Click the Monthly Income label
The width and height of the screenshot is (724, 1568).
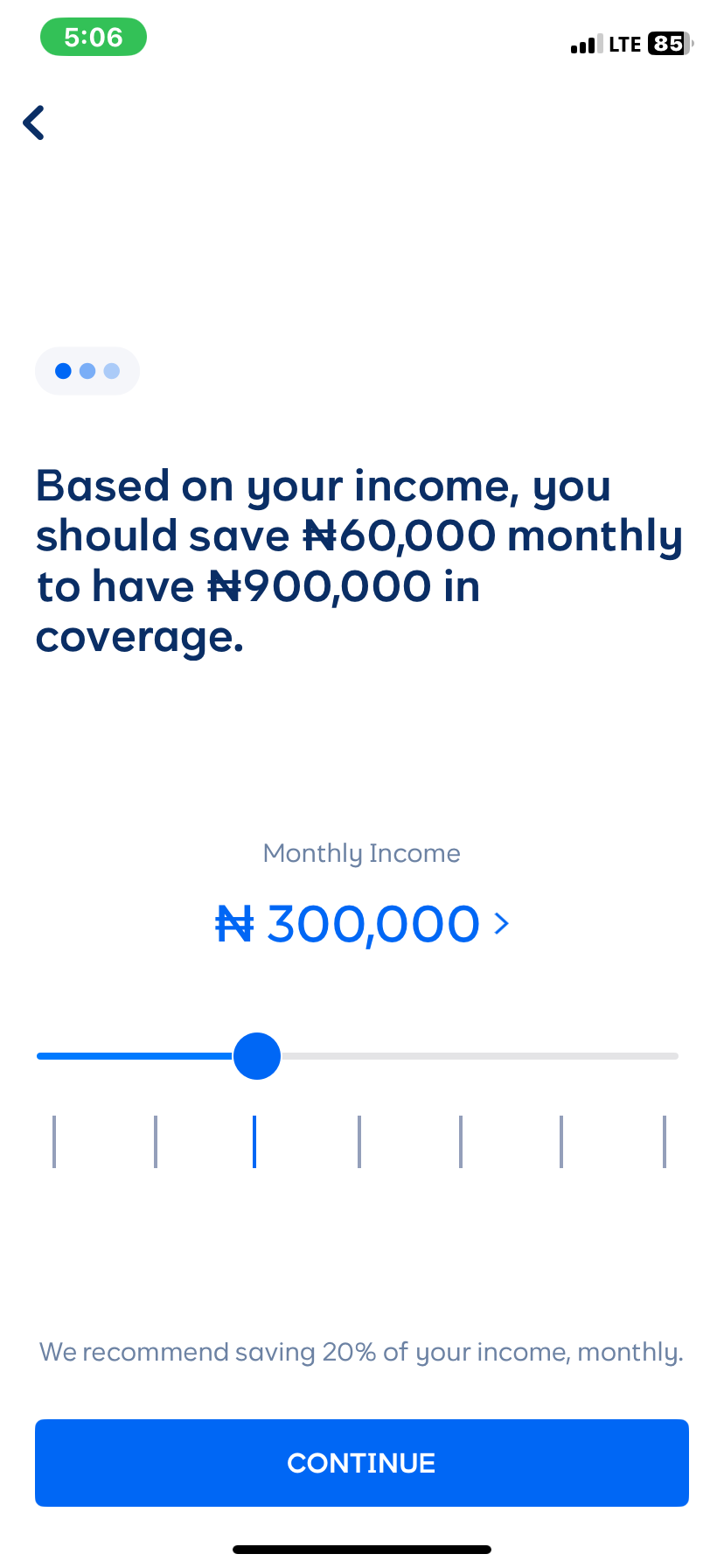[361, 852]
